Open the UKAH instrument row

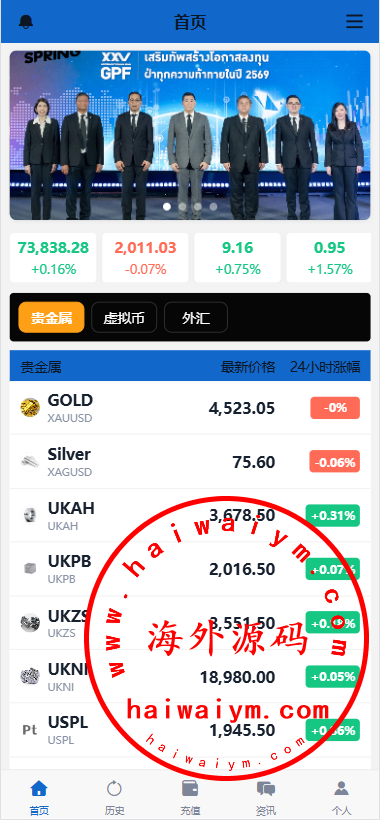[x=190, y=516]
